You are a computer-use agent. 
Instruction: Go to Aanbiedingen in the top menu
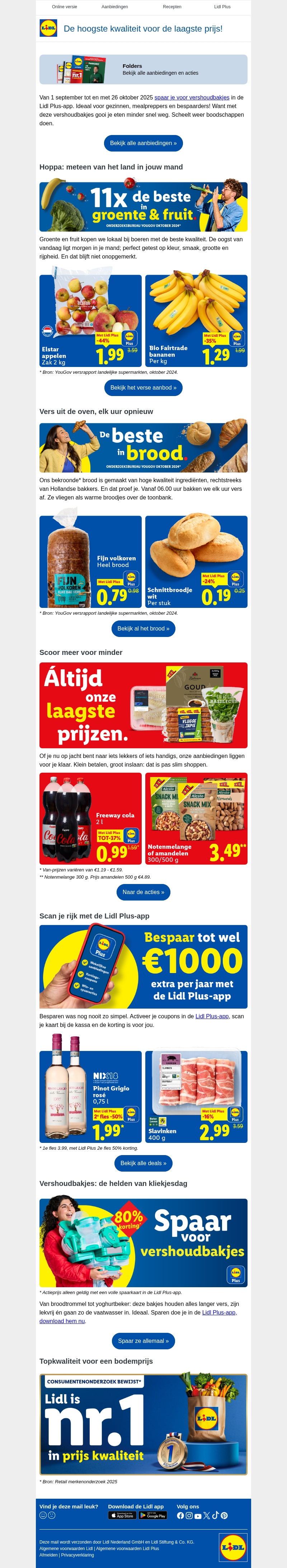(x=114, y=7)
